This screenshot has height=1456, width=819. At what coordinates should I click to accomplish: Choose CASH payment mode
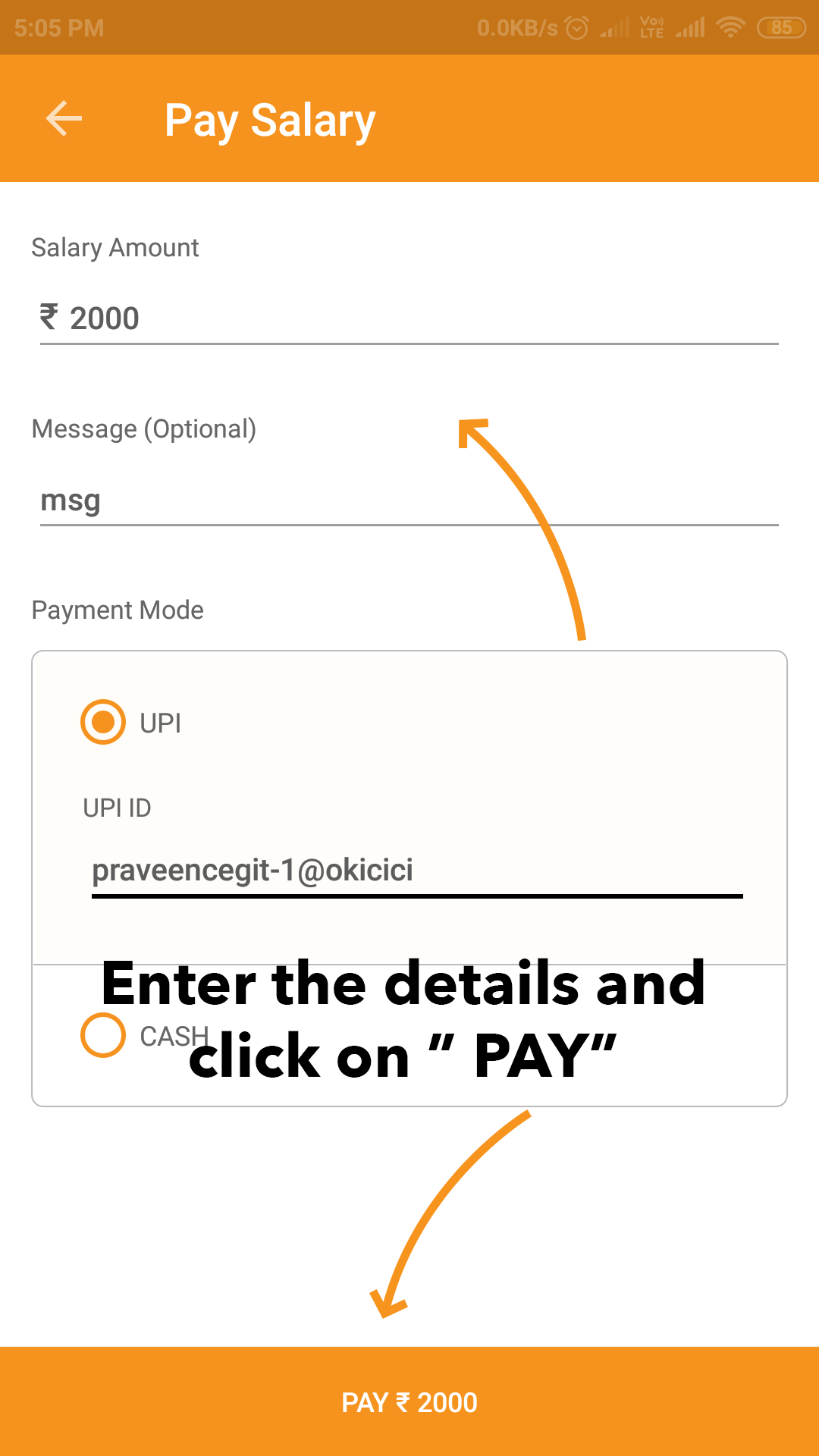click(103, 1035)
